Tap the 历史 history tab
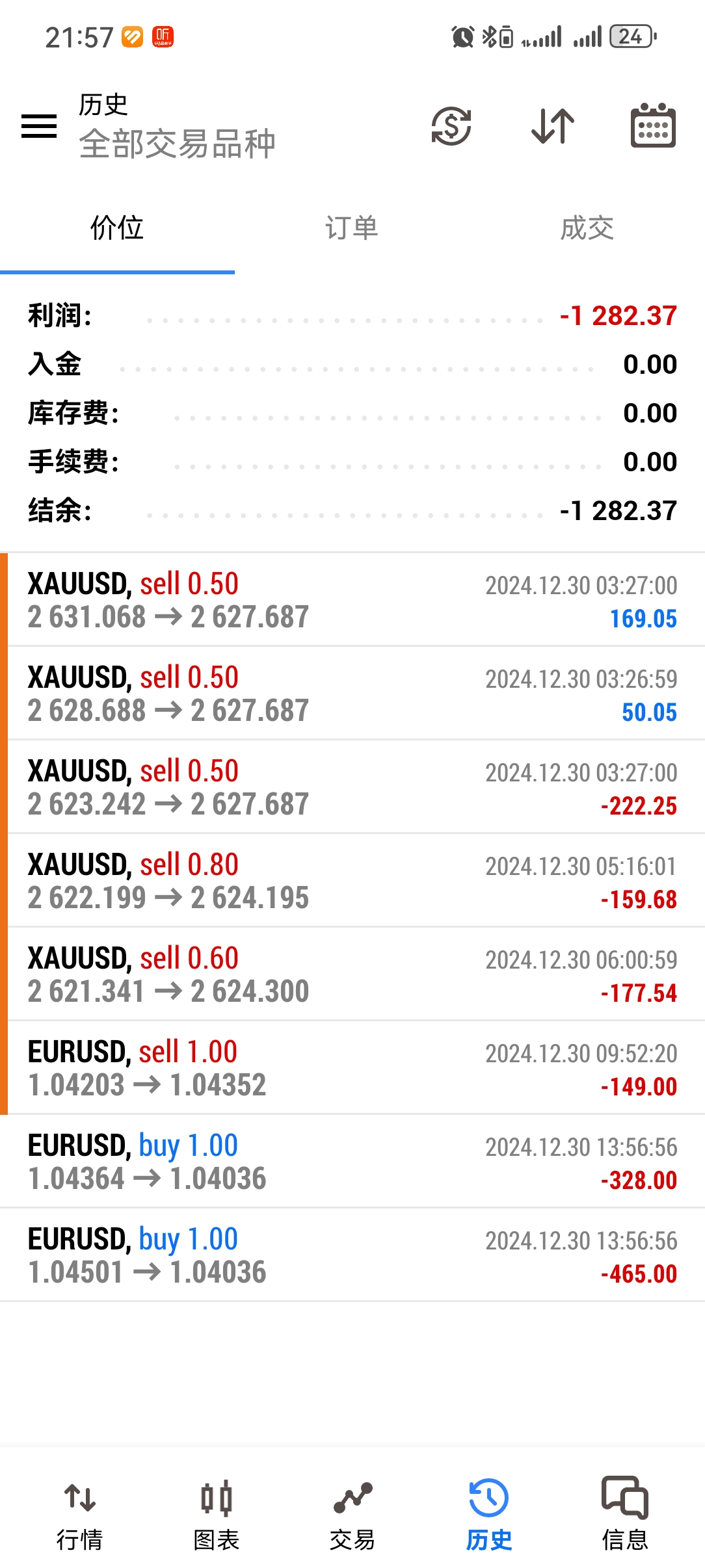The height and width of the screenshot is (1568, 705). pos(489,1513)
